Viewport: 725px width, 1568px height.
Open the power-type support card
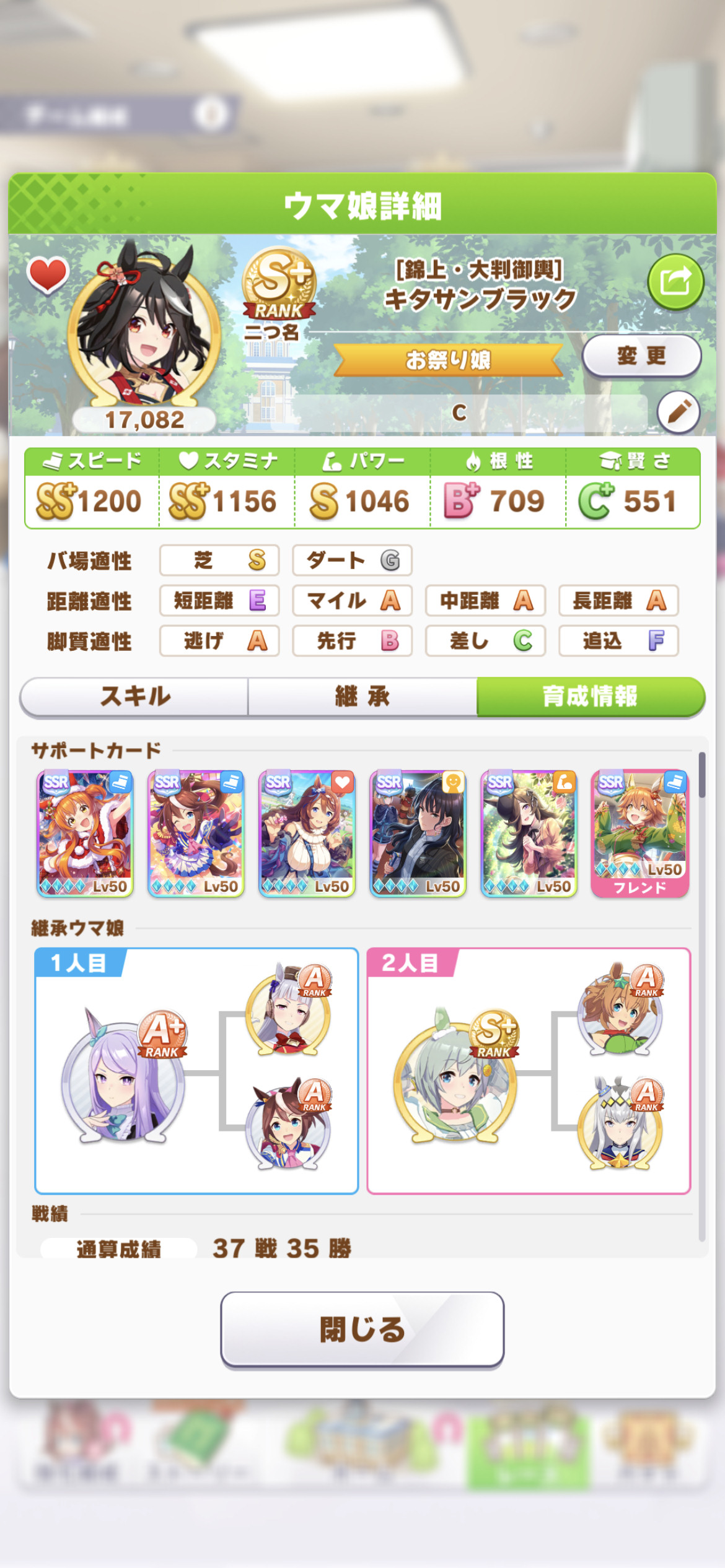coord(529,834)
